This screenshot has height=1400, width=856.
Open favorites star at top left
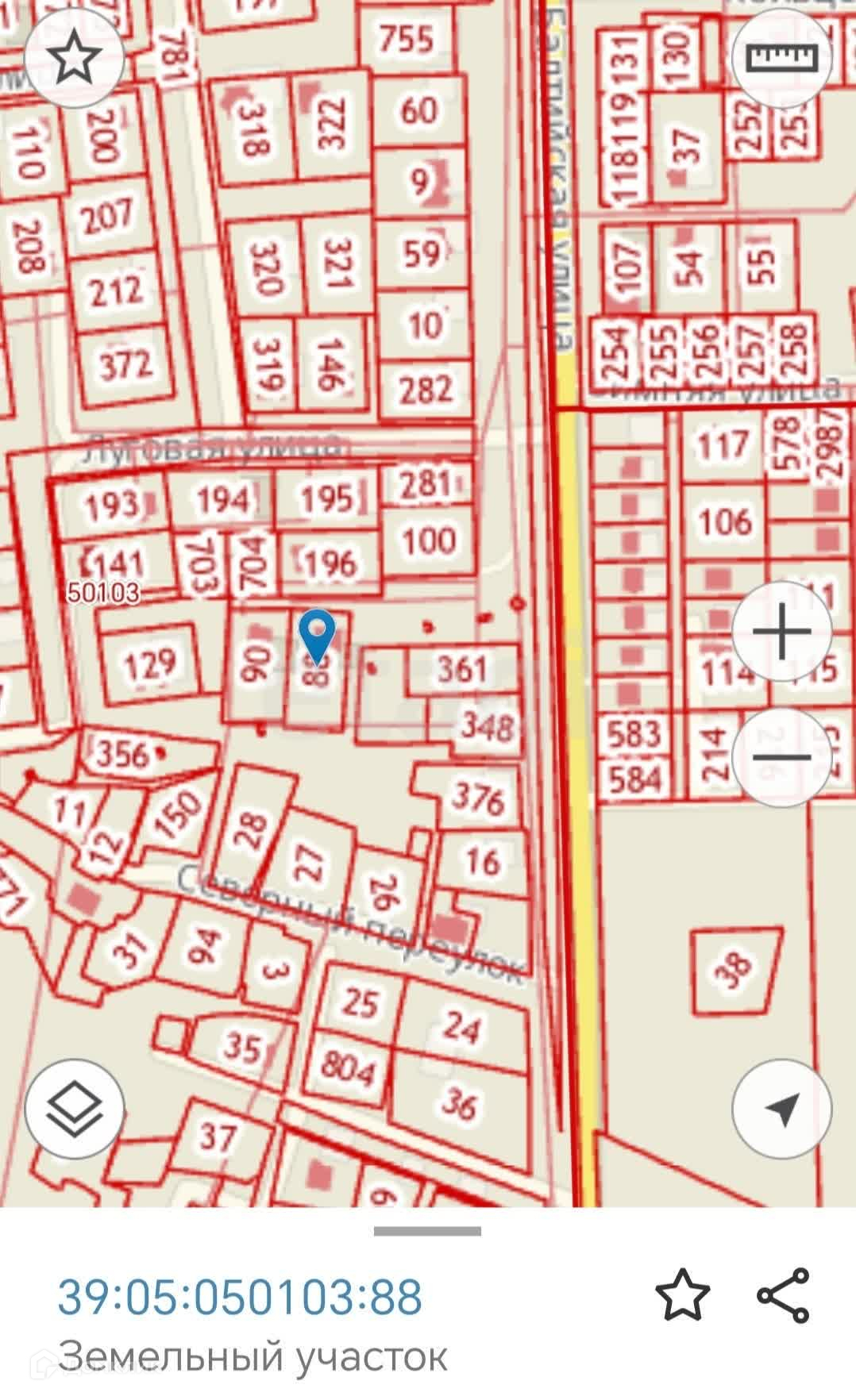tap(73, 58)
